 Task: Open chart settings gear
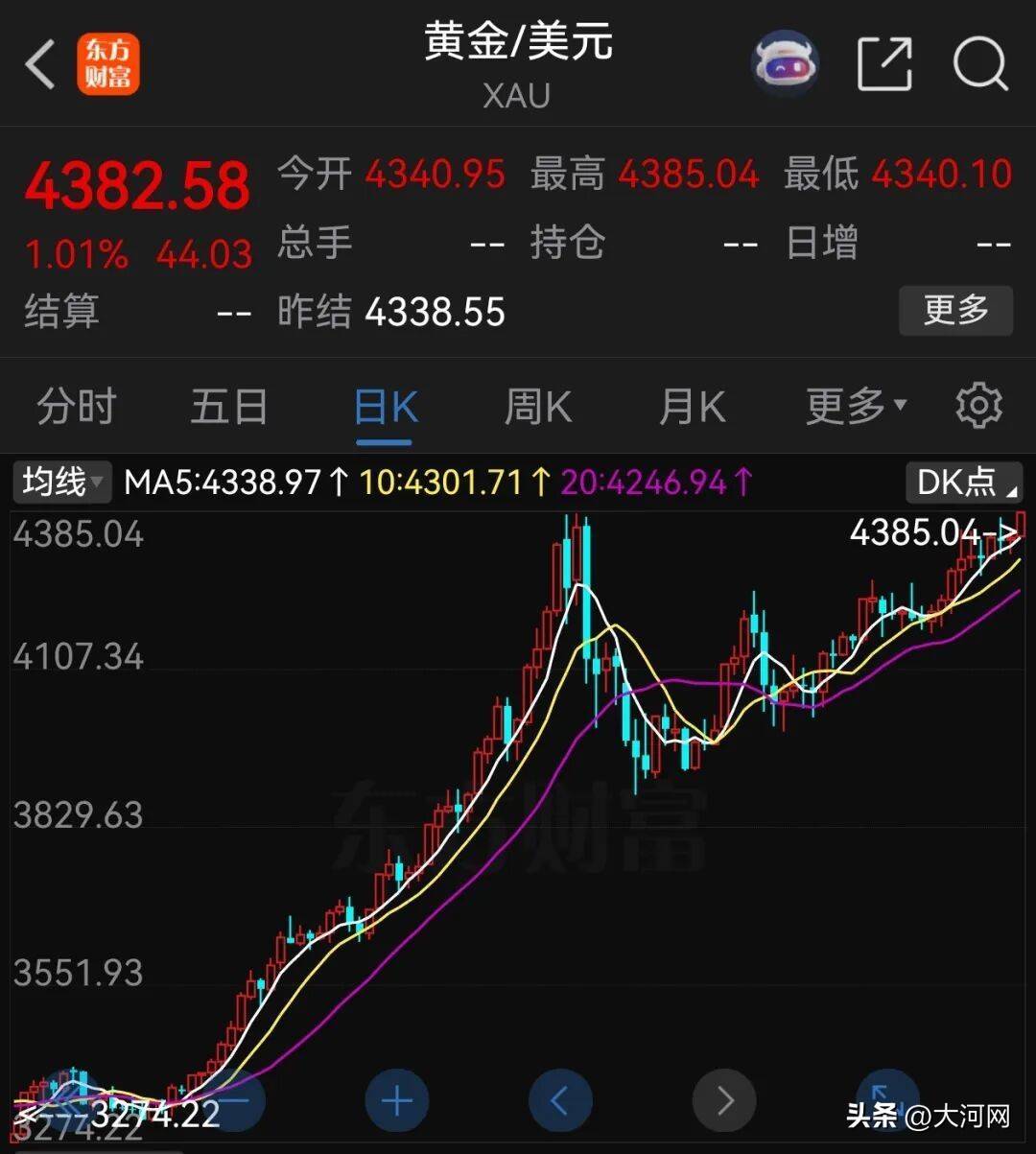978,407
